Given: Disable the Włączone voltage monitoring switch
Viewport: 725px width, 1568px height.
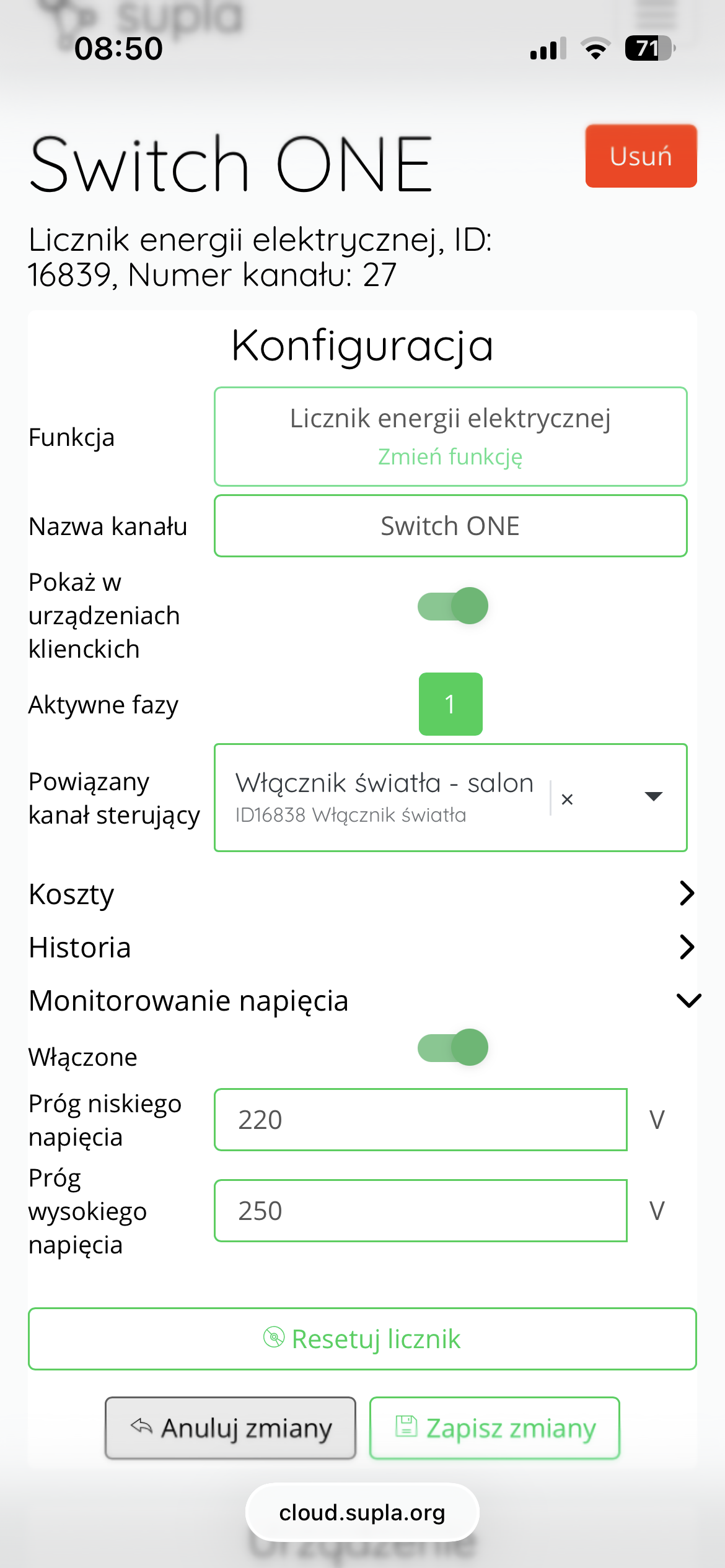Looking at the screenshot, I should click(453, 1047).
